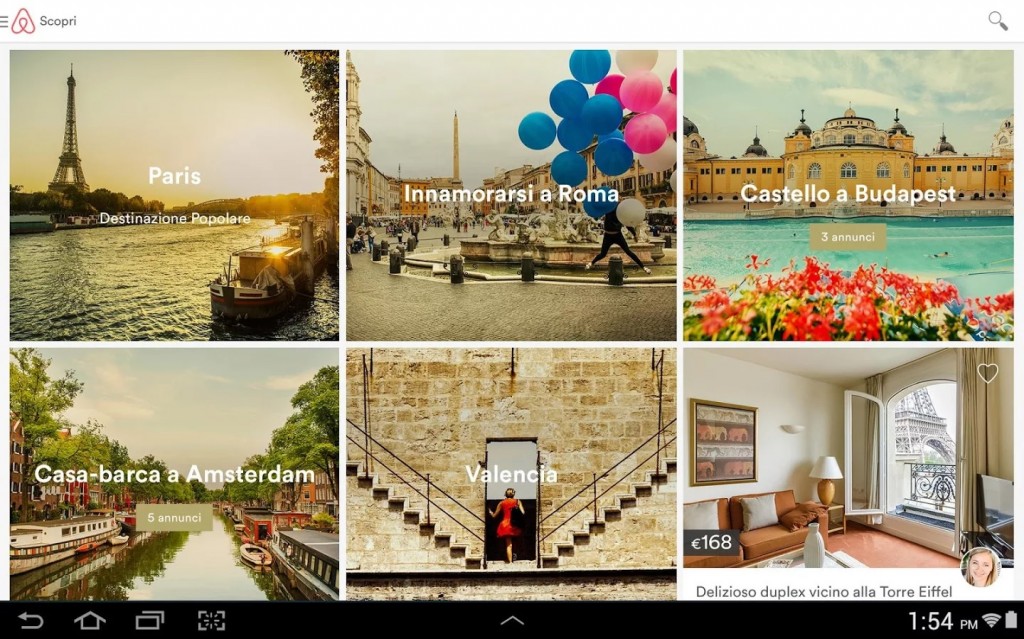Screen dimensions: 1024x639
Task: Go back using the system back button
Action: (x=31, y=621)
